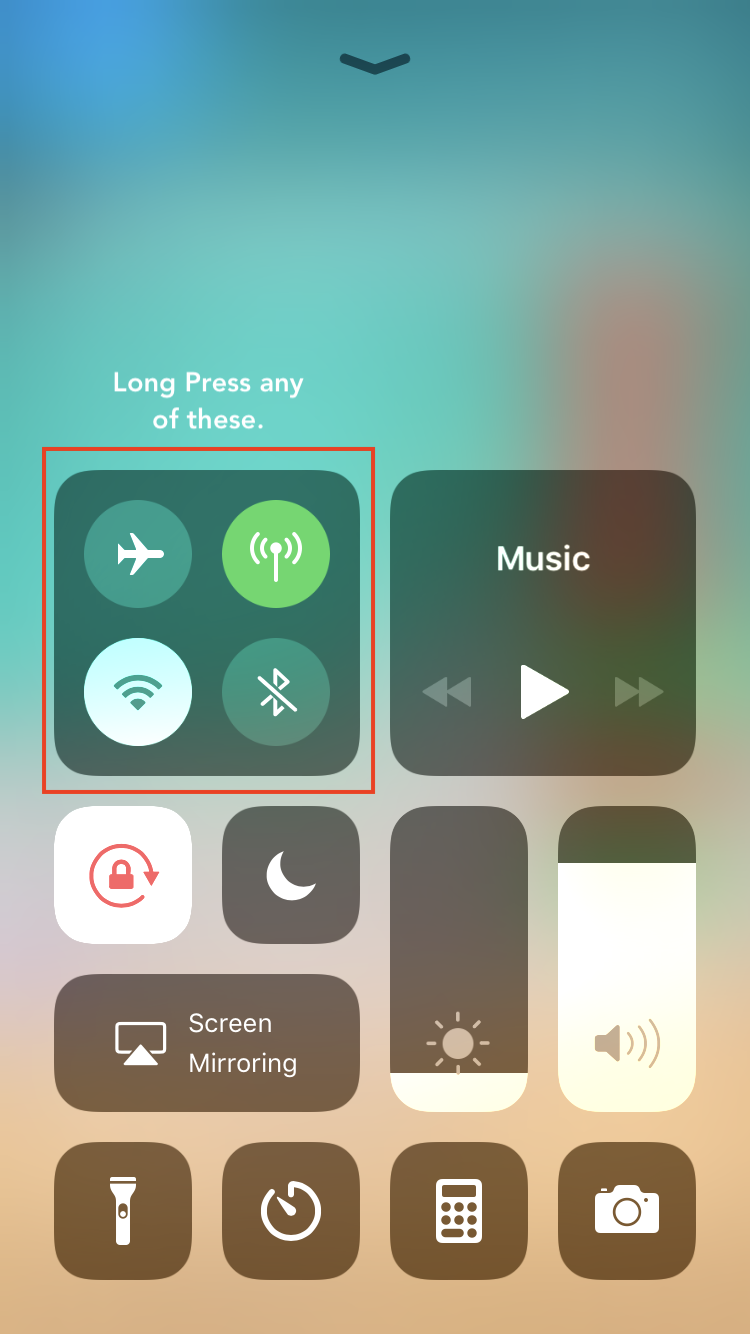Go back to previous track
The height and width of the screenshot is (1334, 750).
(x=447, y=691)
